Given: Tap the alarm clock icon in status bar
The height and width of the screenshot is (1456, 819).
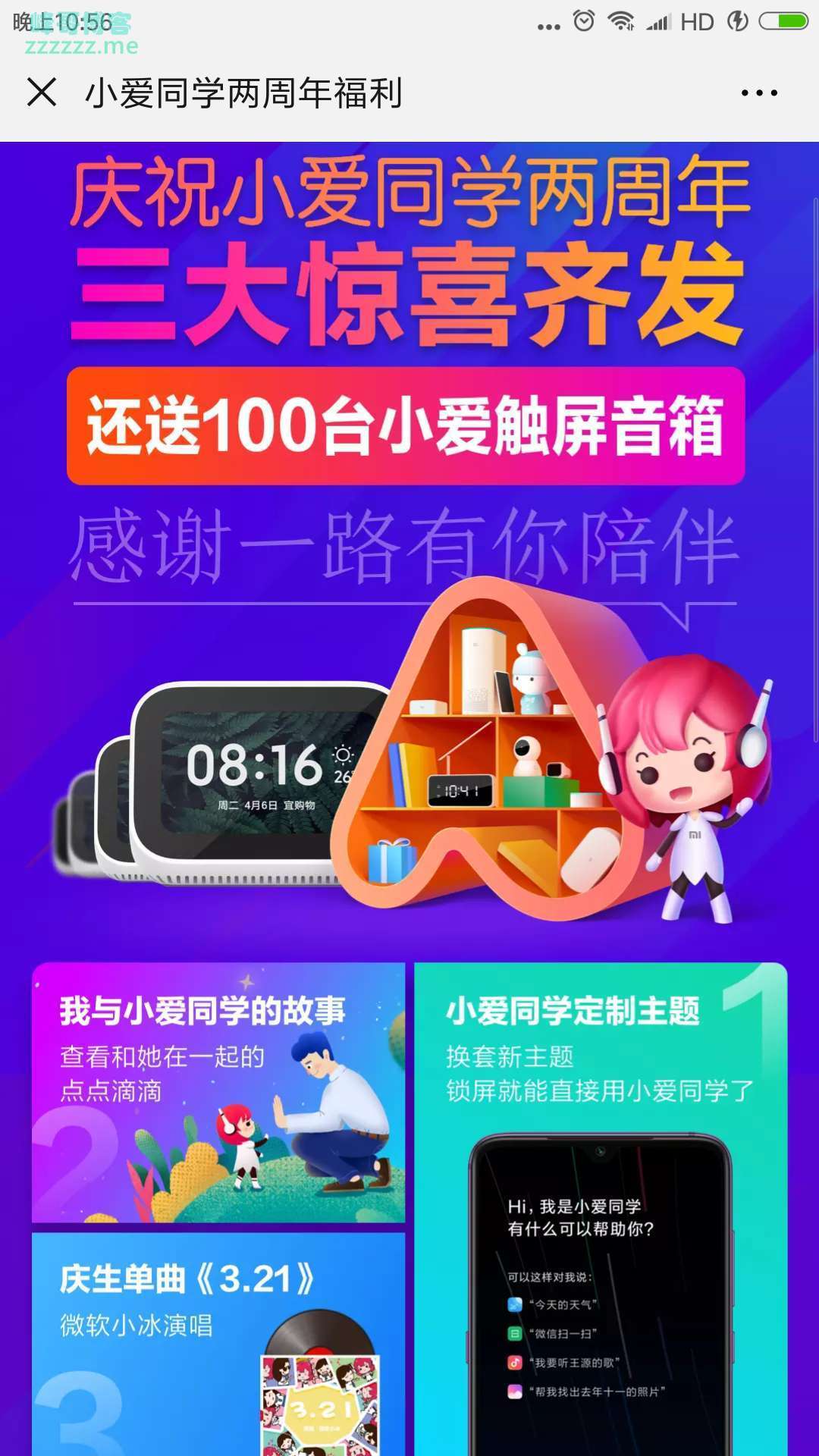Looking at the screenshot, I should 584,20.
